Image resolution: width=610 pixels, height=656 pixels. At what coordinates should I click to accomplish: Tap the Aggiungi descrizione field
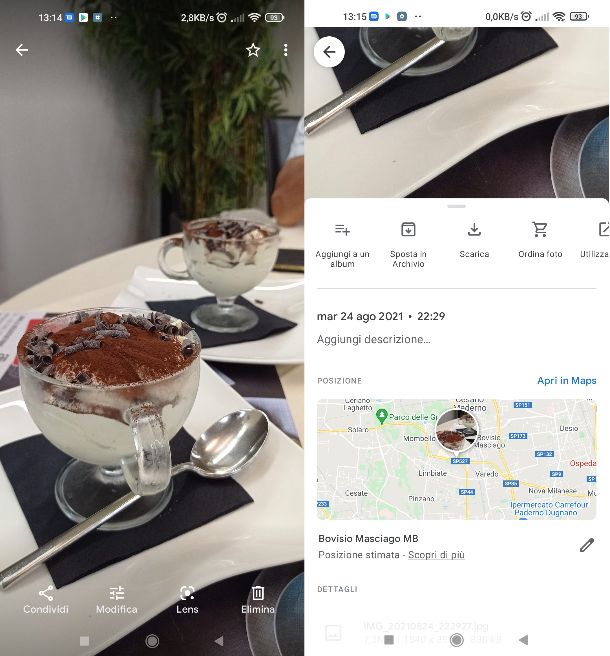coord(374,340)
